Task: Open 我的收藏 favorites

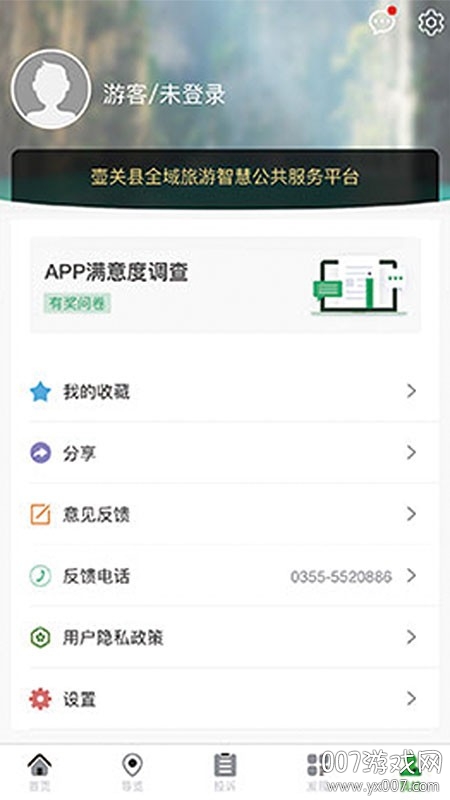Action: (x=225, y=391)
